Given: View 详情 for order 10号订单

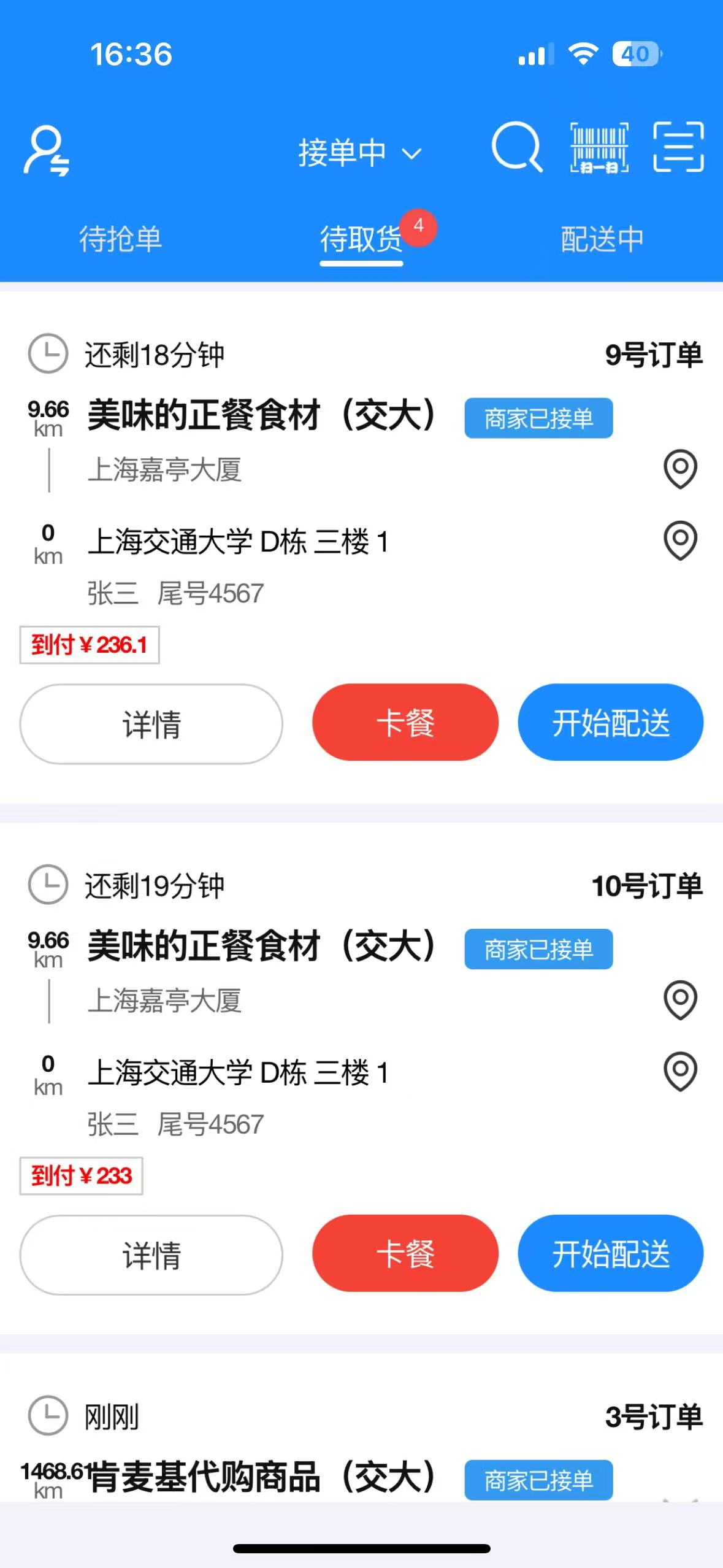Looking at the screenshot, I should click(x=151, y=1255).
